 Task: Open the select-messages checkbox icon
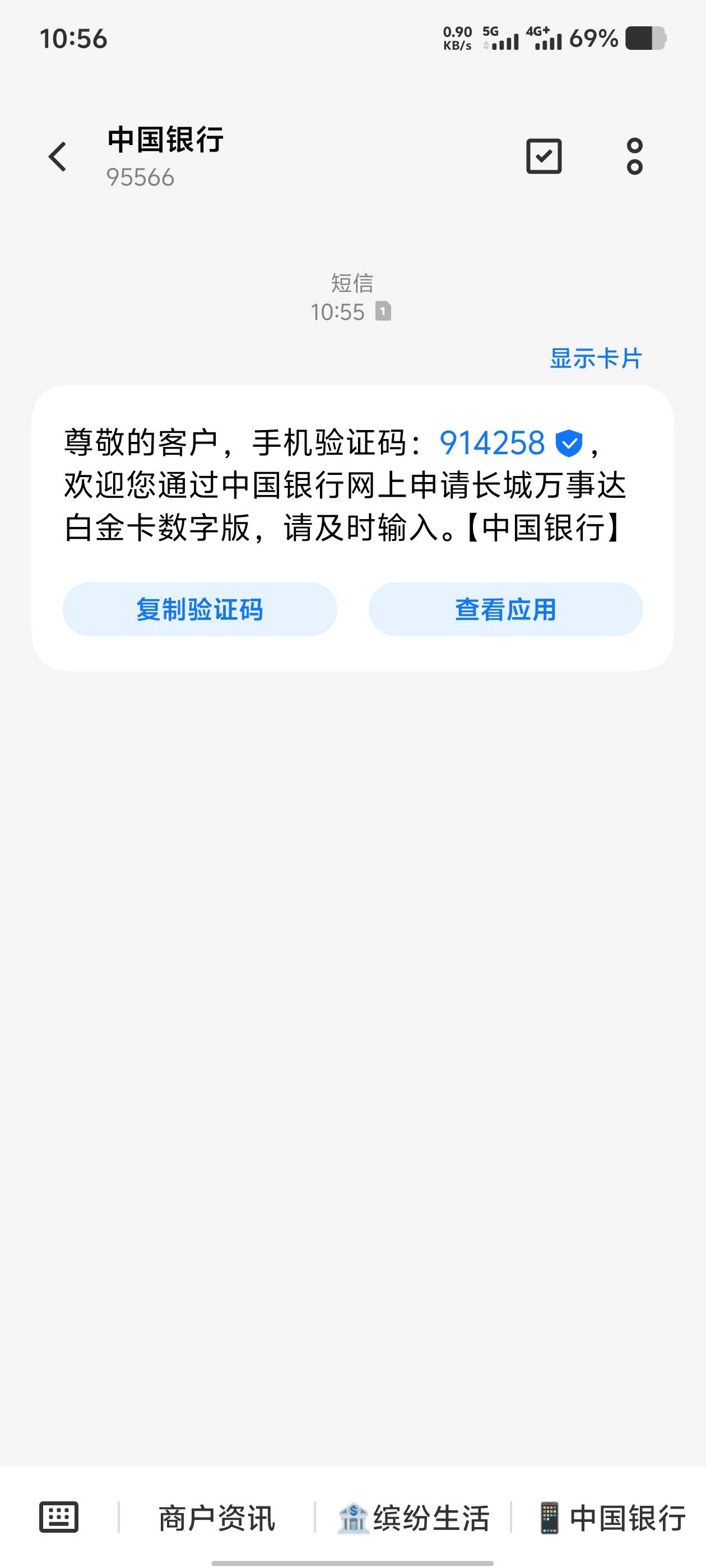coord(544,156)
